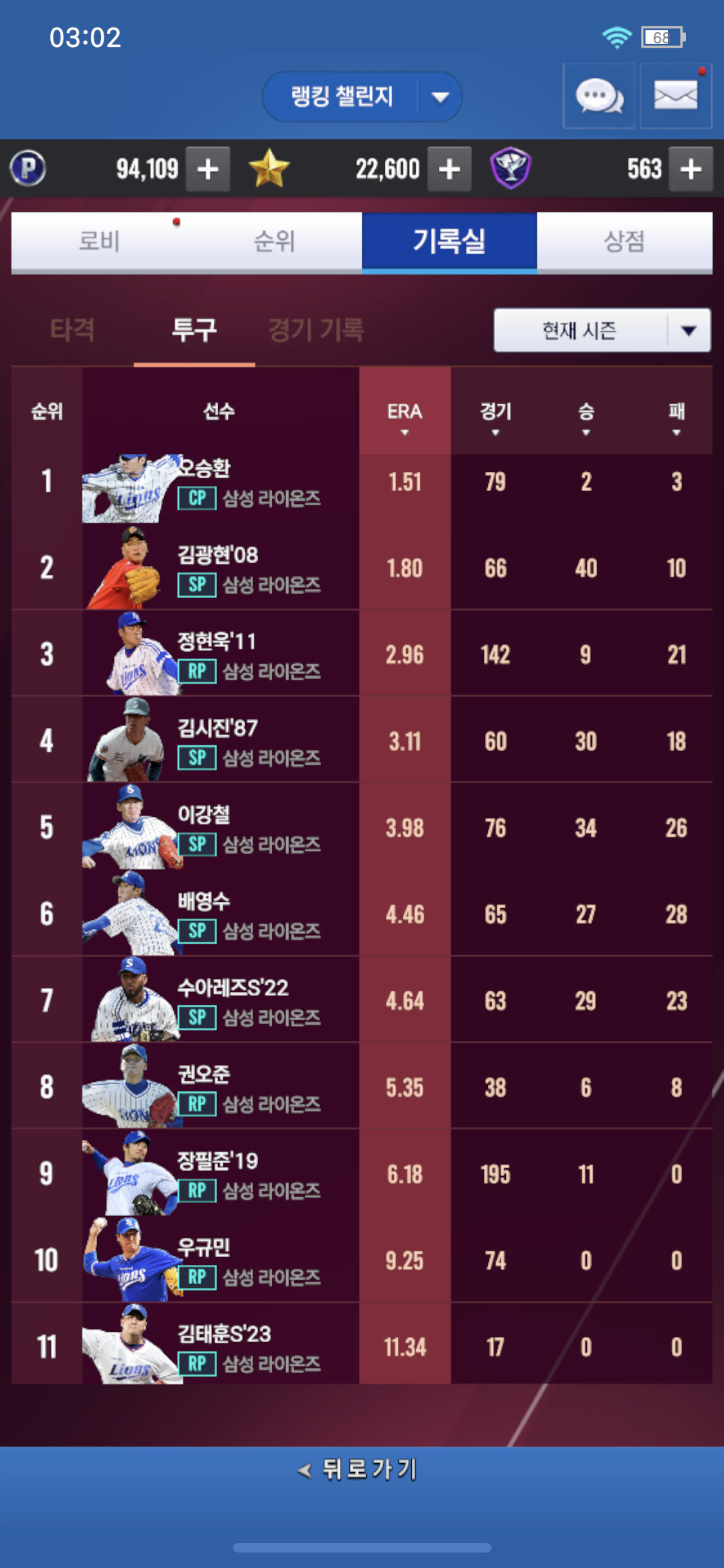Expand the 현재 시즌 season dropdown
This screenshot has width=724, height=1568.
pos(602,330)
